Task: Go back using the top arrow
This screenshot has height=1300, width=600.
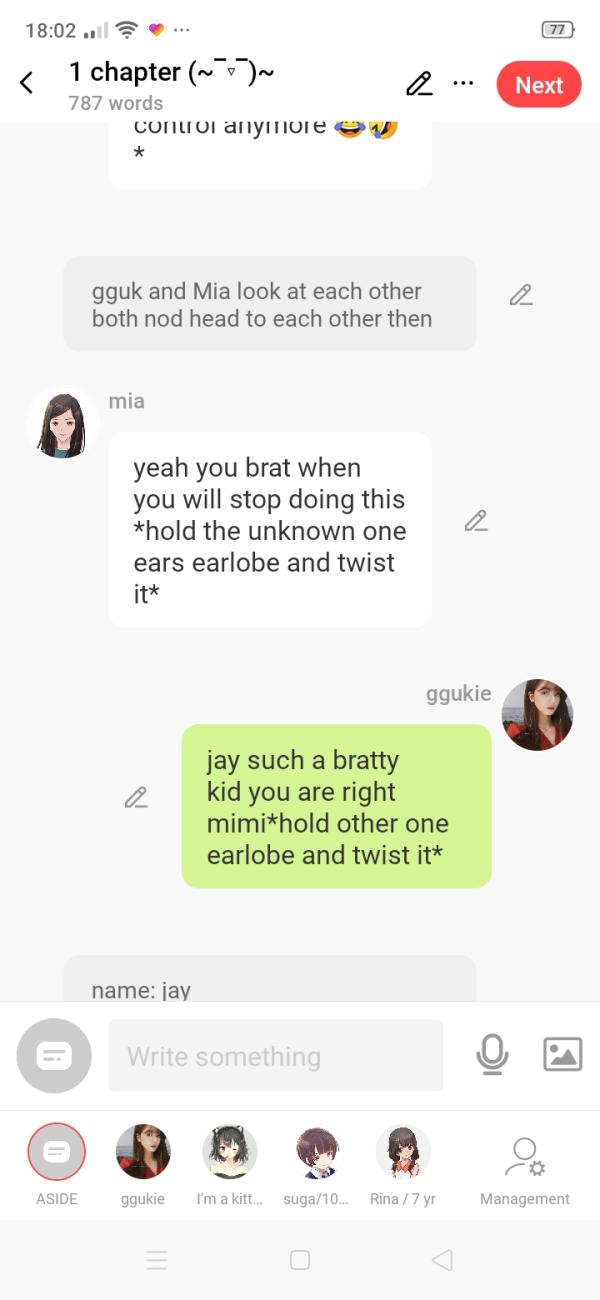Action: tap(27, 84)
